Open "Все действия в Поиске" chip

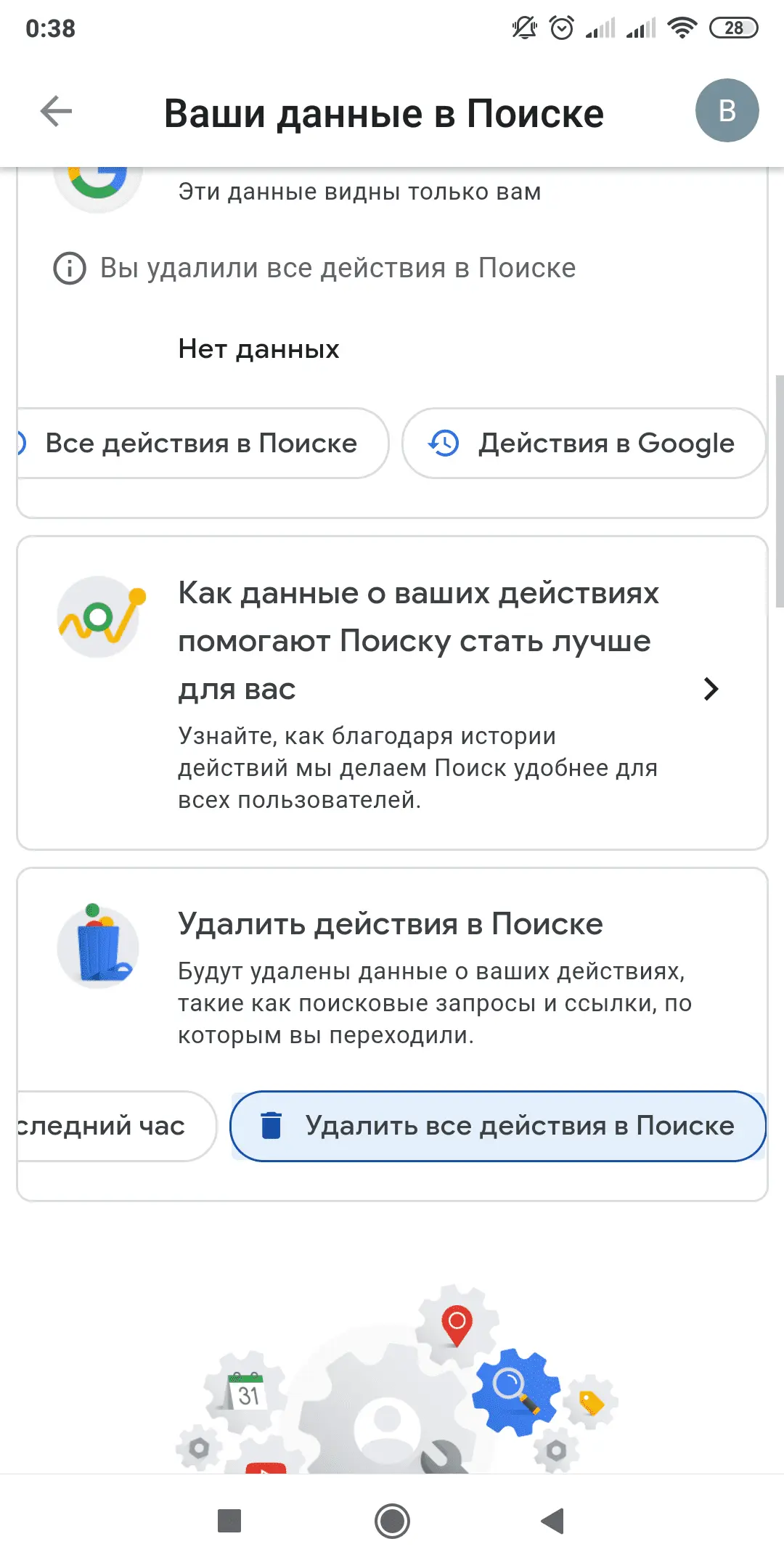200,444
